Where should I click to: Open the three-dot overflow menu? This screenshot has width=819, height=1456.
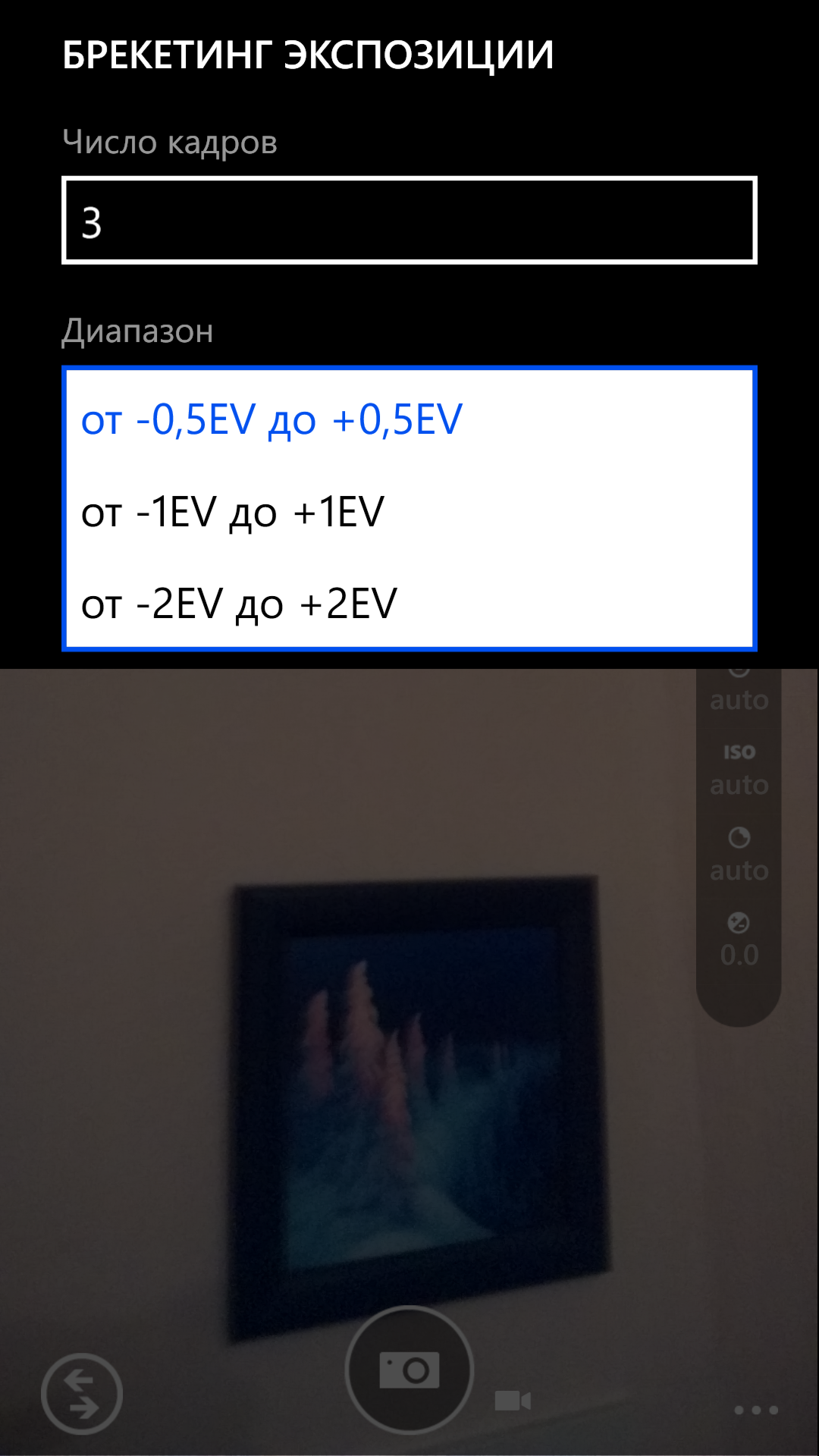[x=756, y=1410]
